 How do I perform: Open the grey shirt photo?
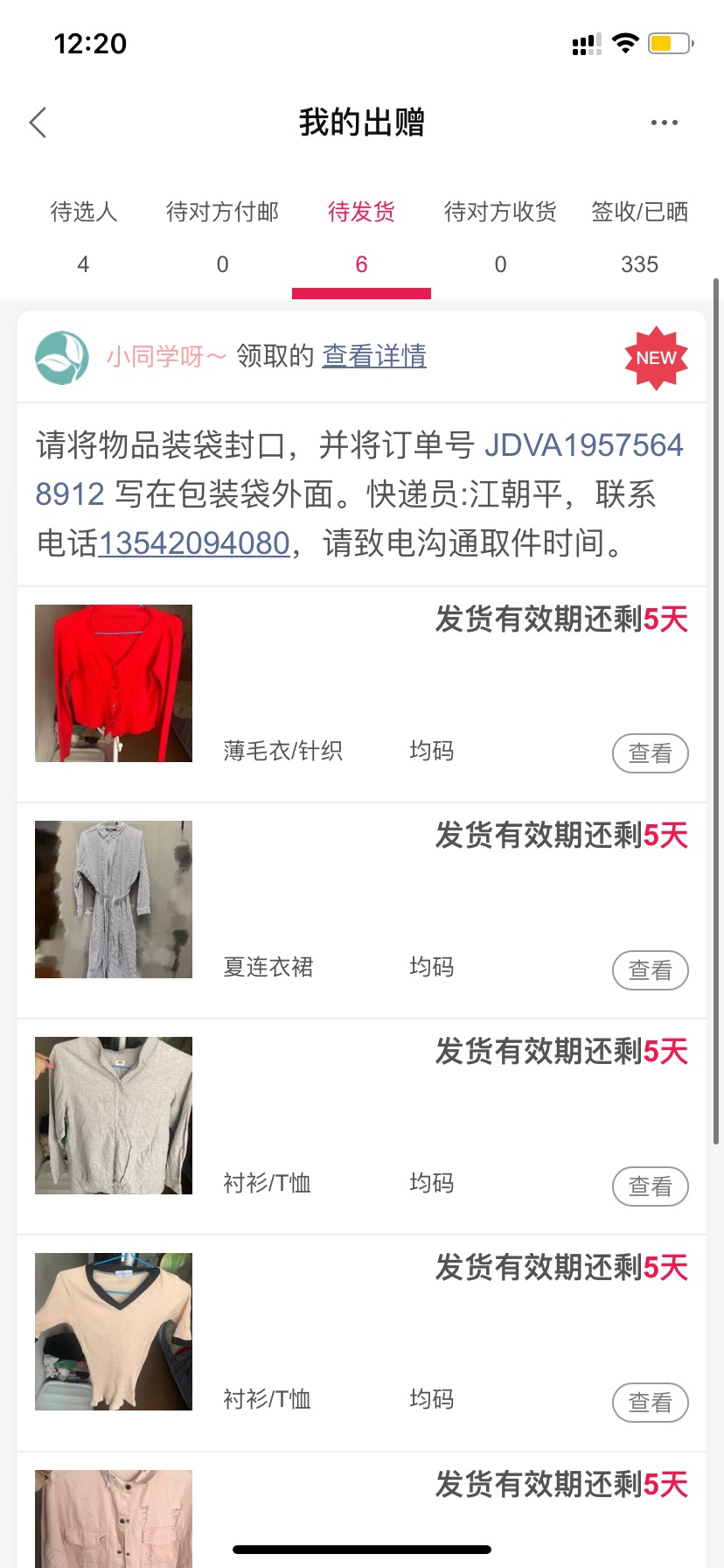tap(114, 1116)
